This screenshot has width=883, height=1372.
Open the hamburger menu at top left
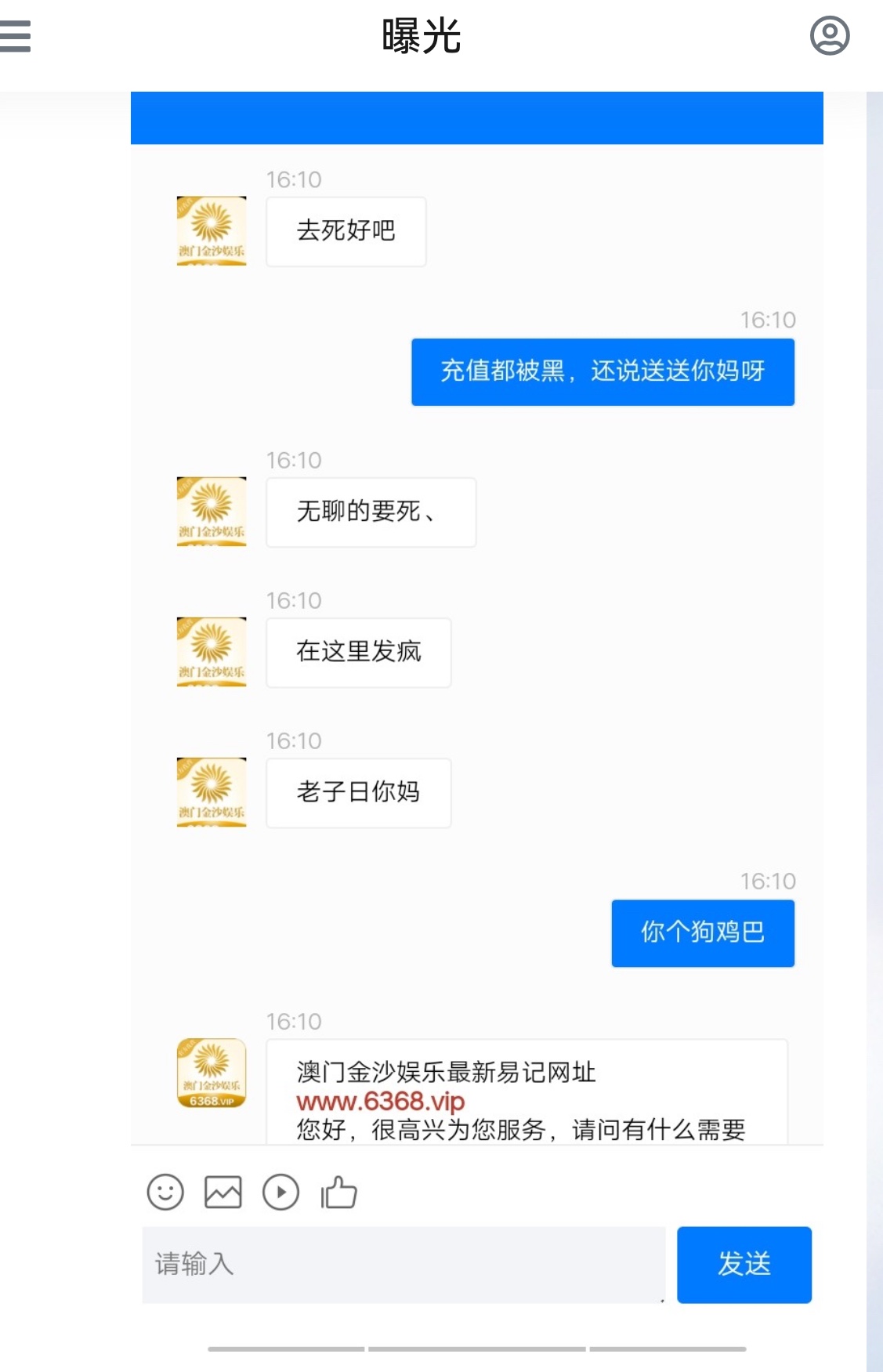(x=14, y=34)
